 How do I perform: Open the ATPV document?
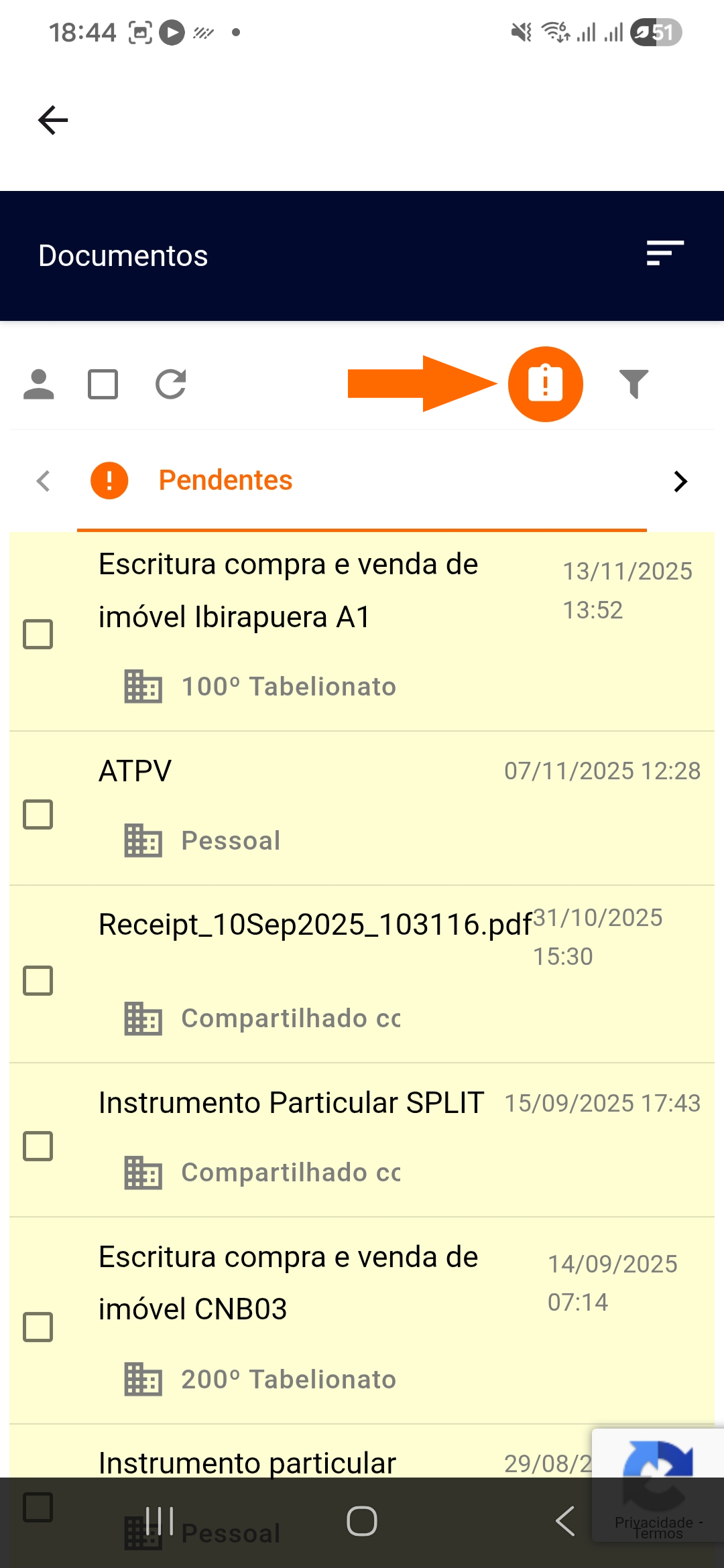click(x=135, y=771)
